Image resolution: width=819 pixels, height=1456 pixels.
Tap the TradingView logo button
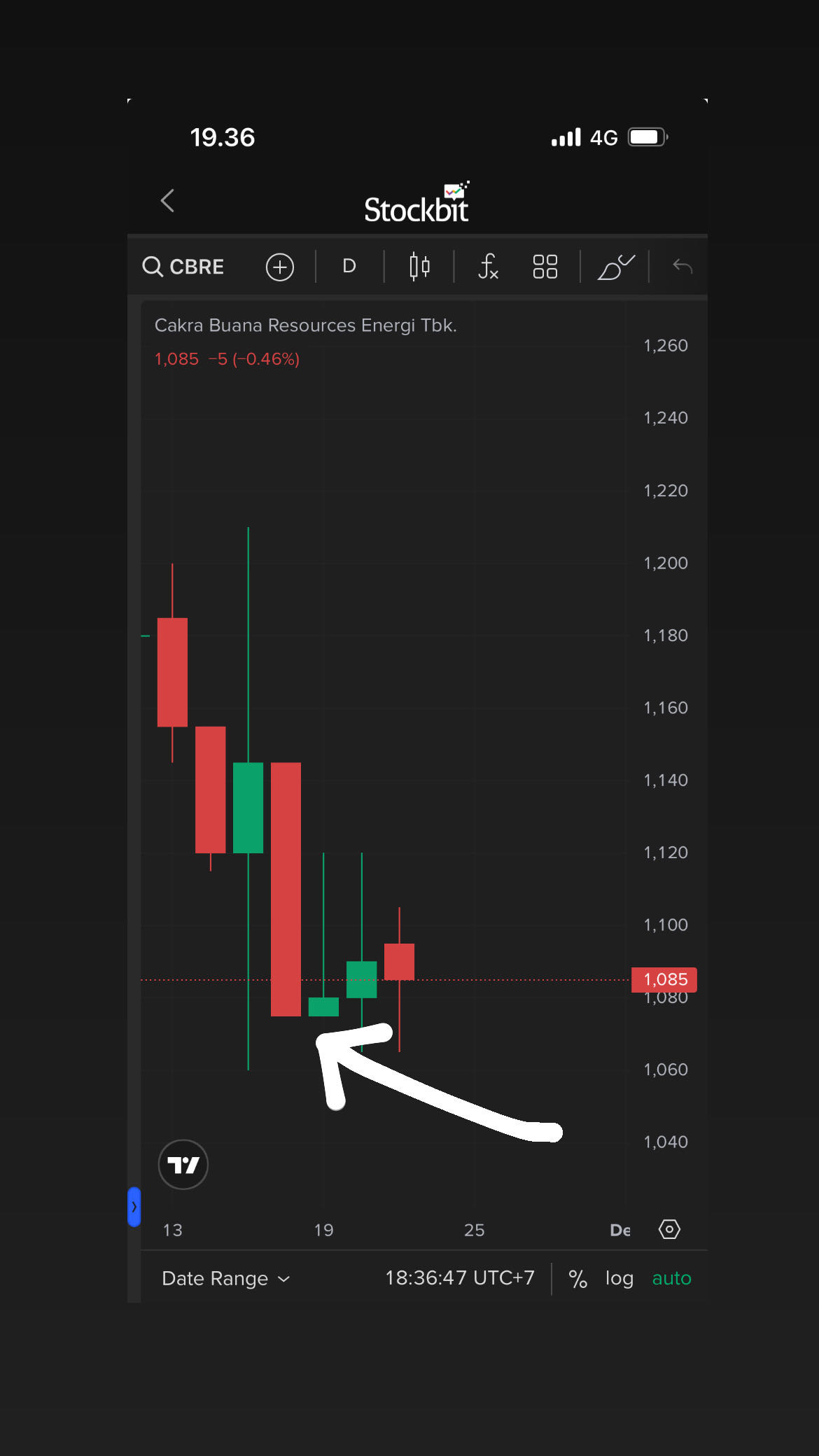(x=183, y=1165)
